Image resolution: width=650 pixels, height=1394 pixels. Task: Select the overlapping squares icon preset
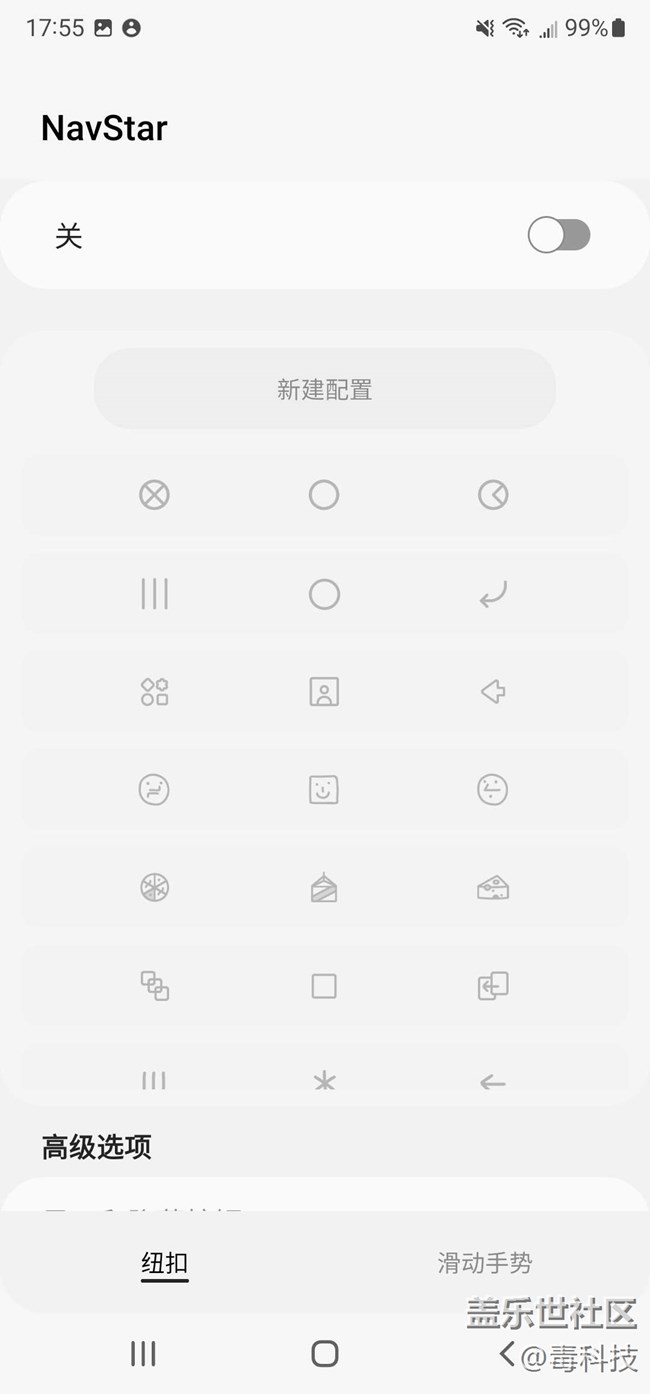[x=324, y=987]
